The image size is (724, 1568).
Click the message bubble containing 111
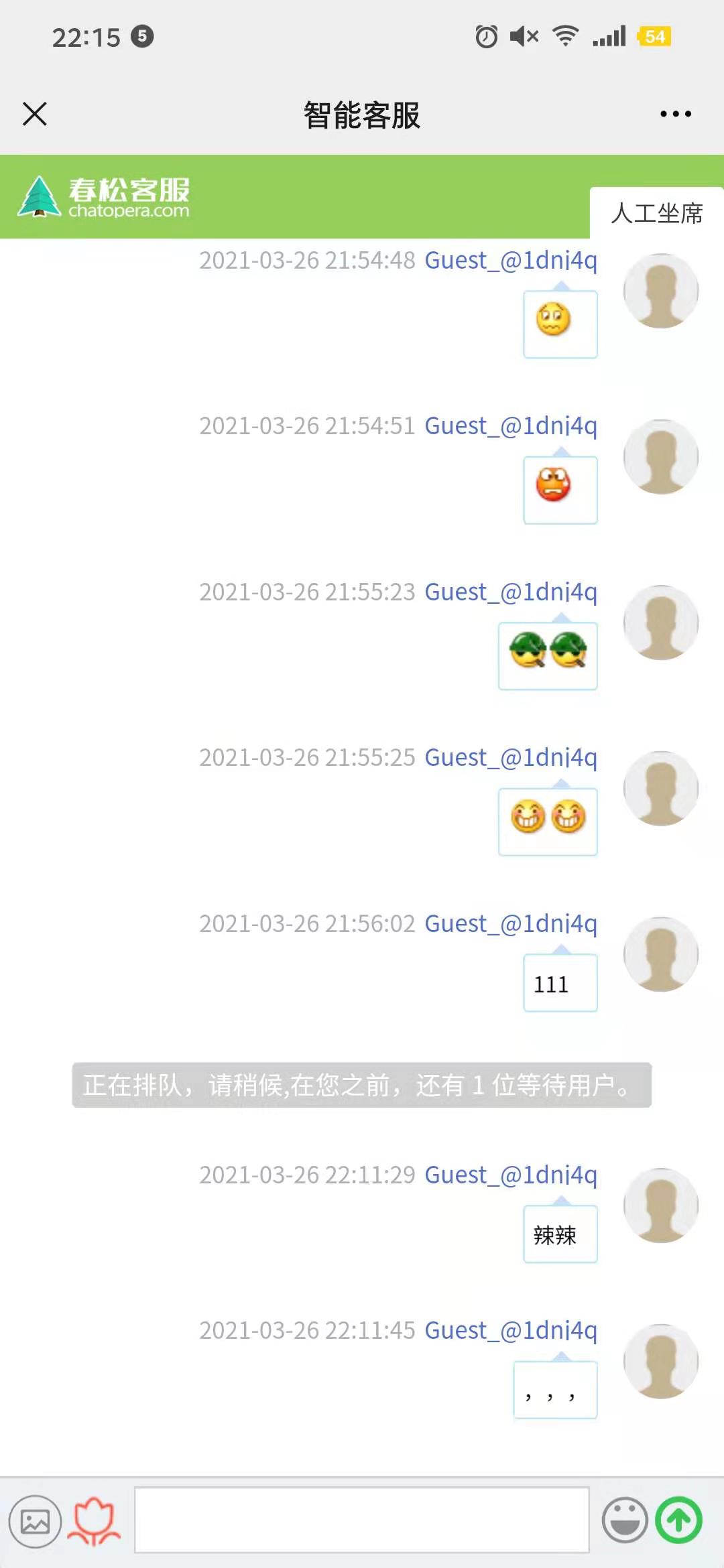click(559, 982)
